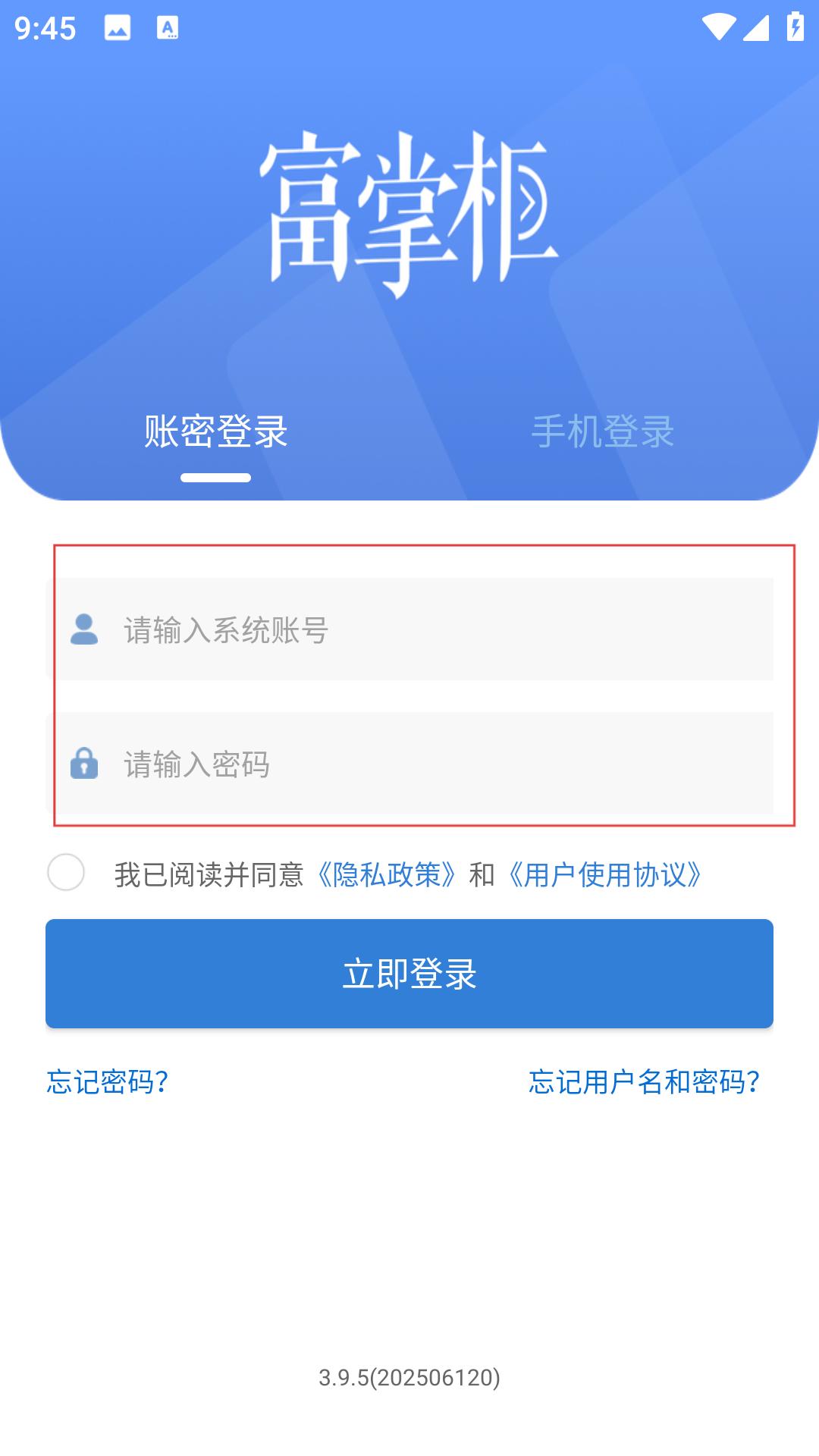Check the 我已阅读并同意 agreement circle
Image resolution: width=819 pixels, height=1456 pixels.
click(x=66, y=872)
